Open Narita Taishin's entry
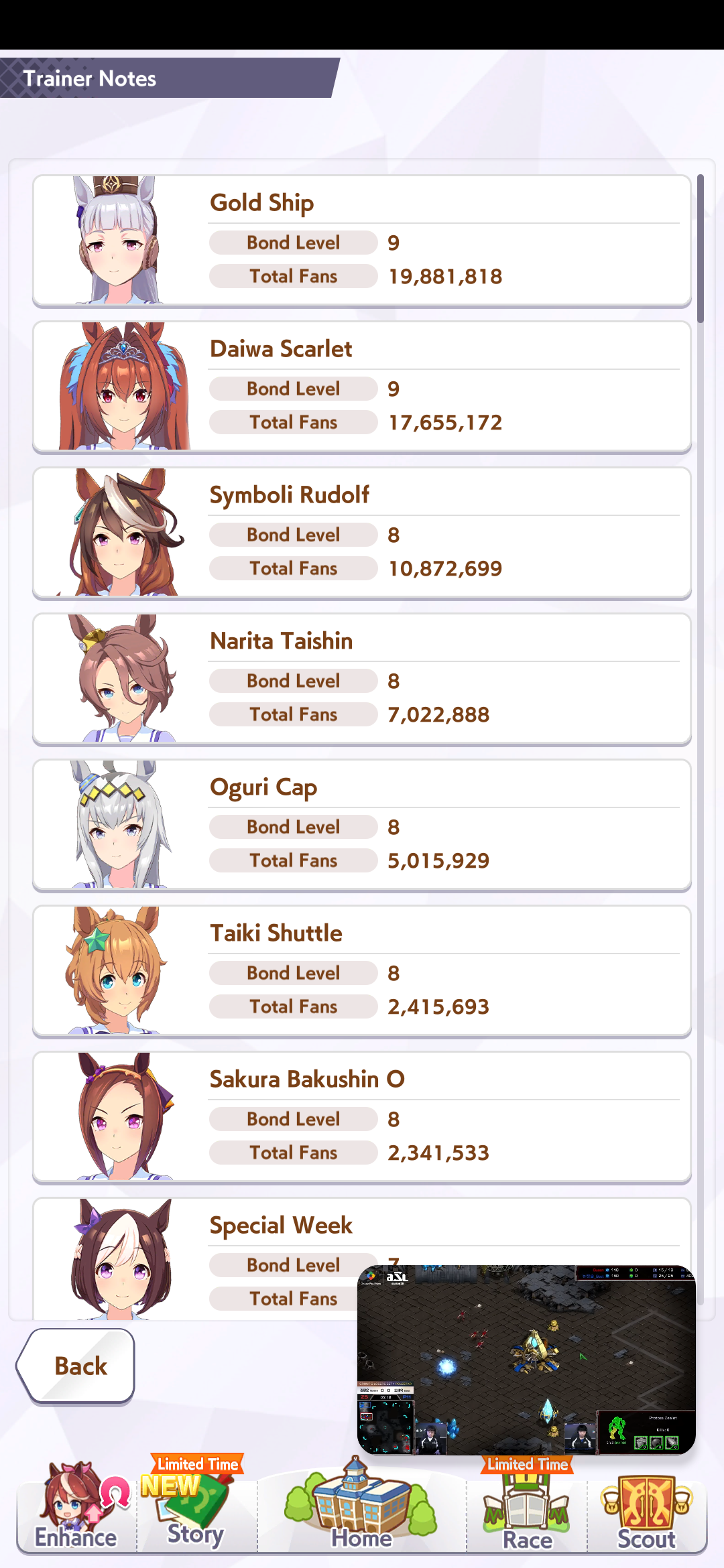 (362, 679)
